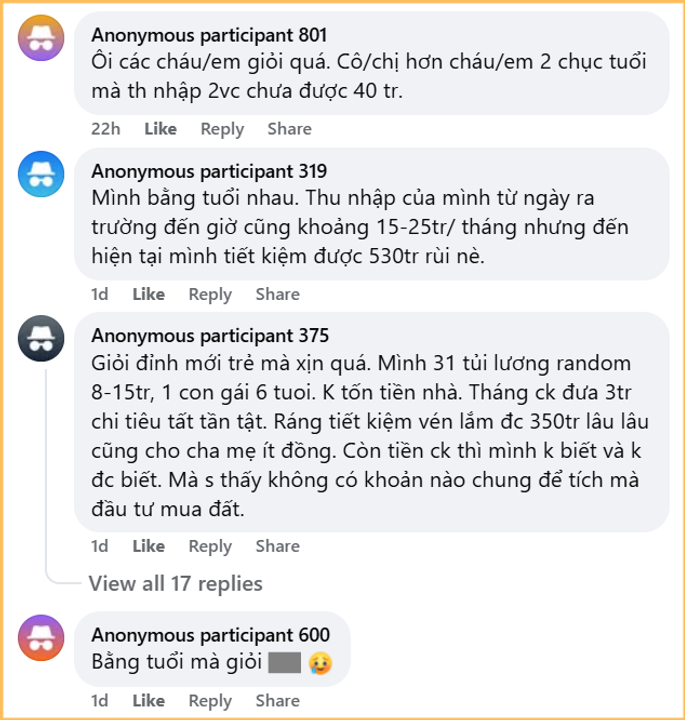The image size is (685, 720).
Task: Reply to Anonymous participant 600
Action: 210,701
